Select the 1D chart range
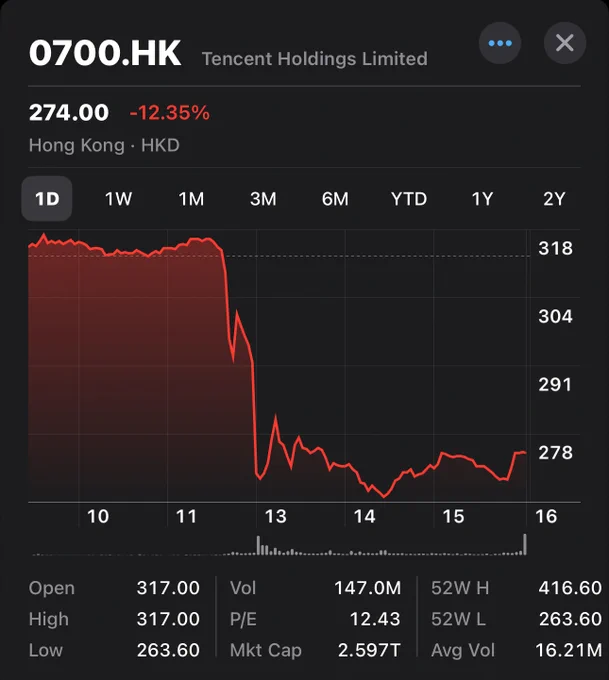Viewport: 609px width, 680px height. coord(47,199)
